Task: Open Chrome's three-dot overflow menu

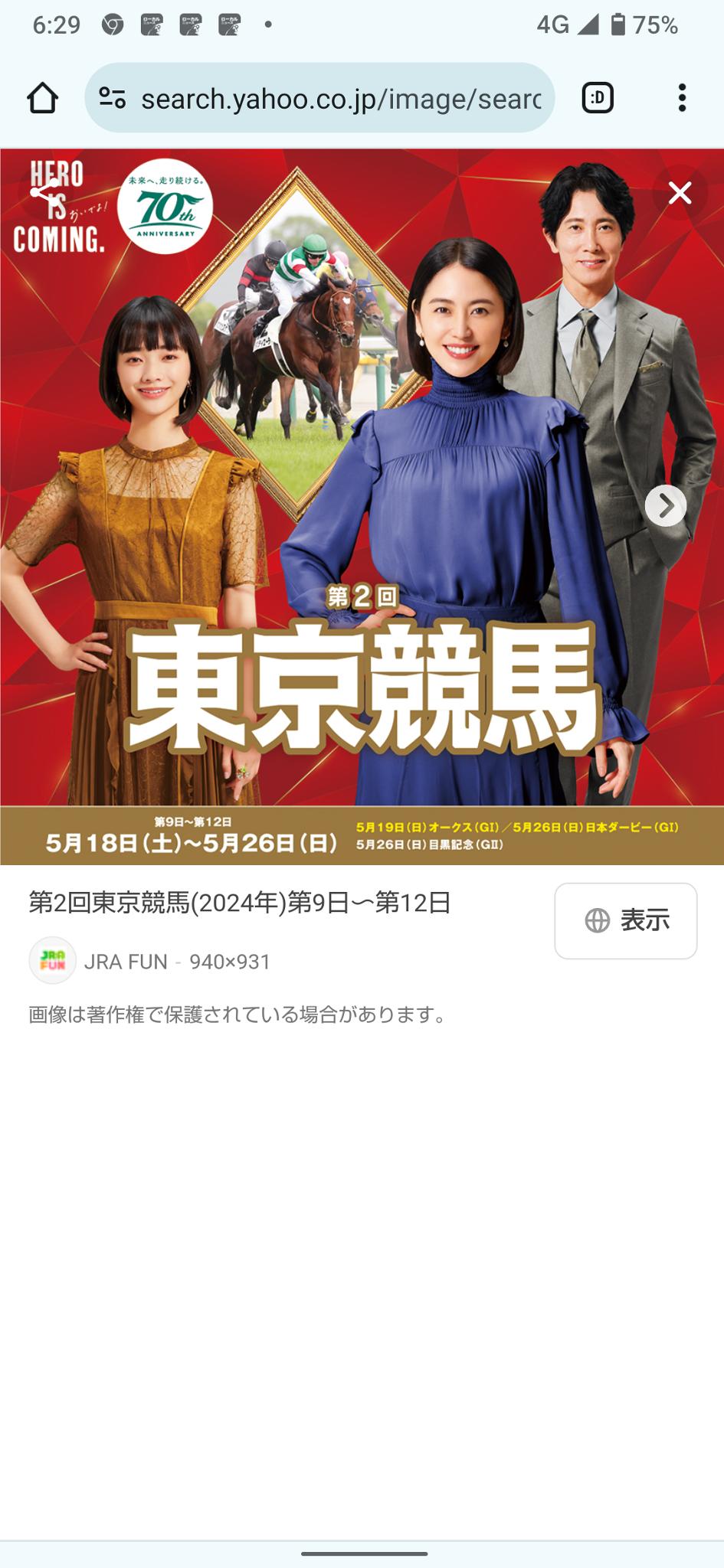Action: (681, 98)
